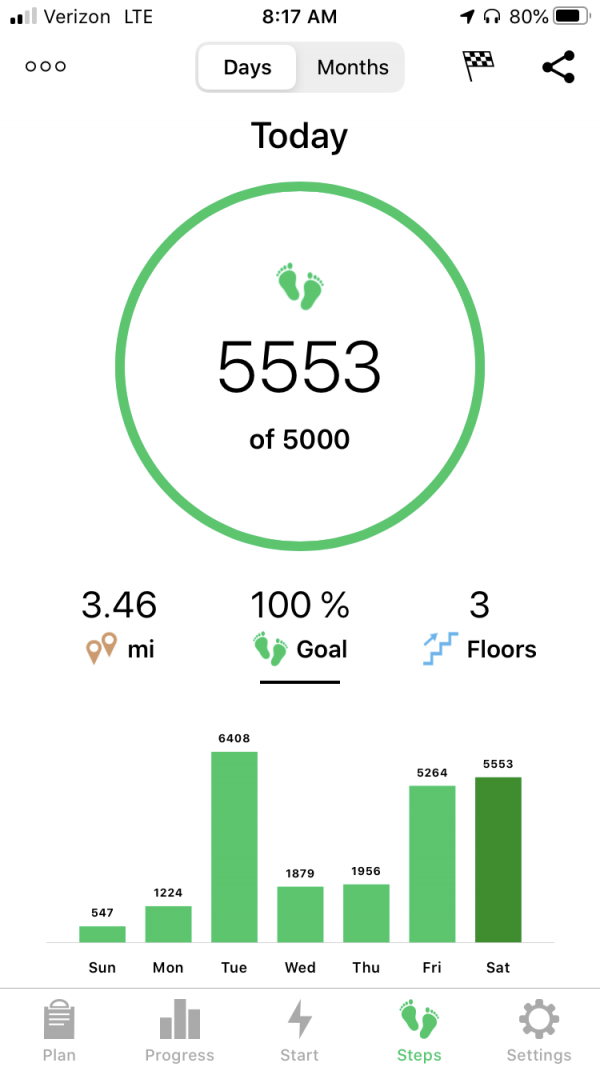
Task: Open the three-dot more options menu
Action: tap(46, 67)
